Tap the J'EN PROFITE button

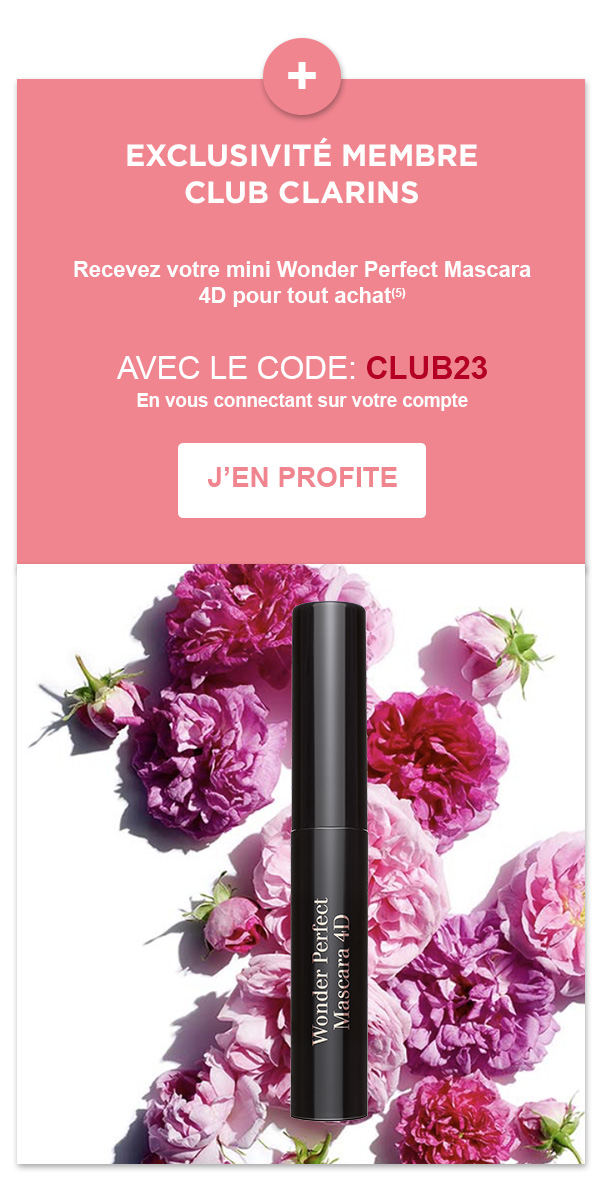[x=302, y=480]
